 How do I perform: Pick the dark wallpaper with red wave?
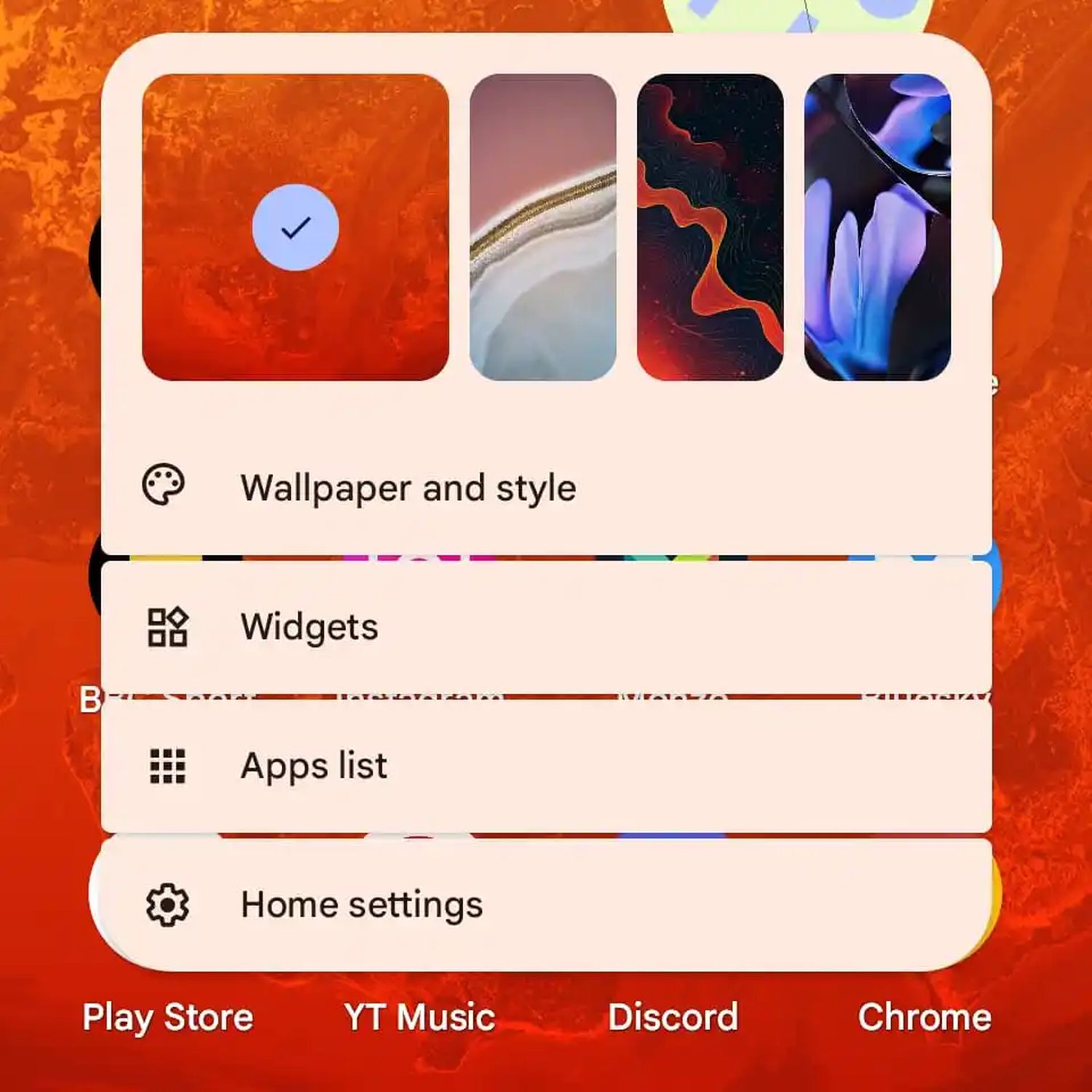pos(710,227)
